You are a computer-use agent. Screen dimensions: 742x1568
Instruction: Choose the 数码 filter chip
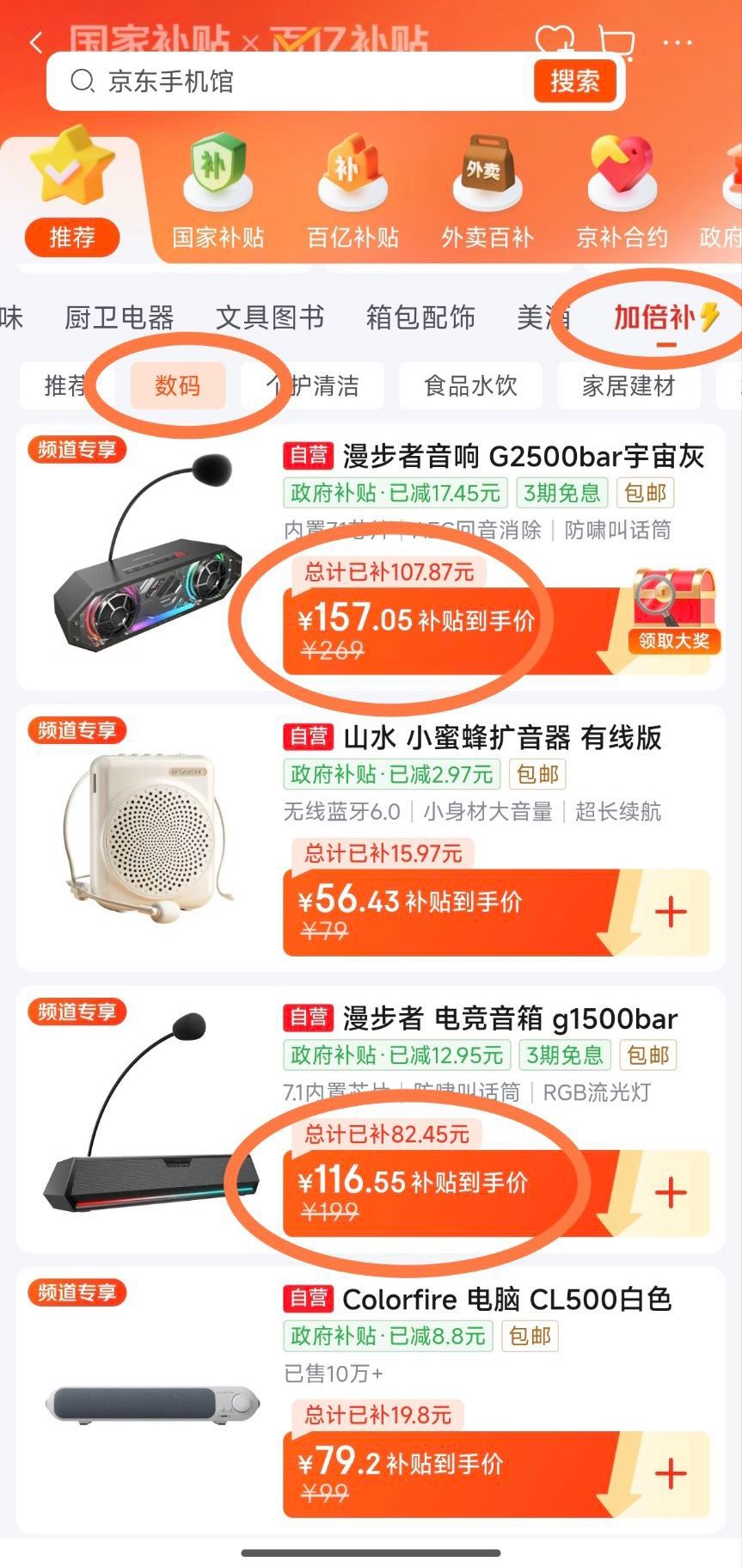click(x=177, y=385)
